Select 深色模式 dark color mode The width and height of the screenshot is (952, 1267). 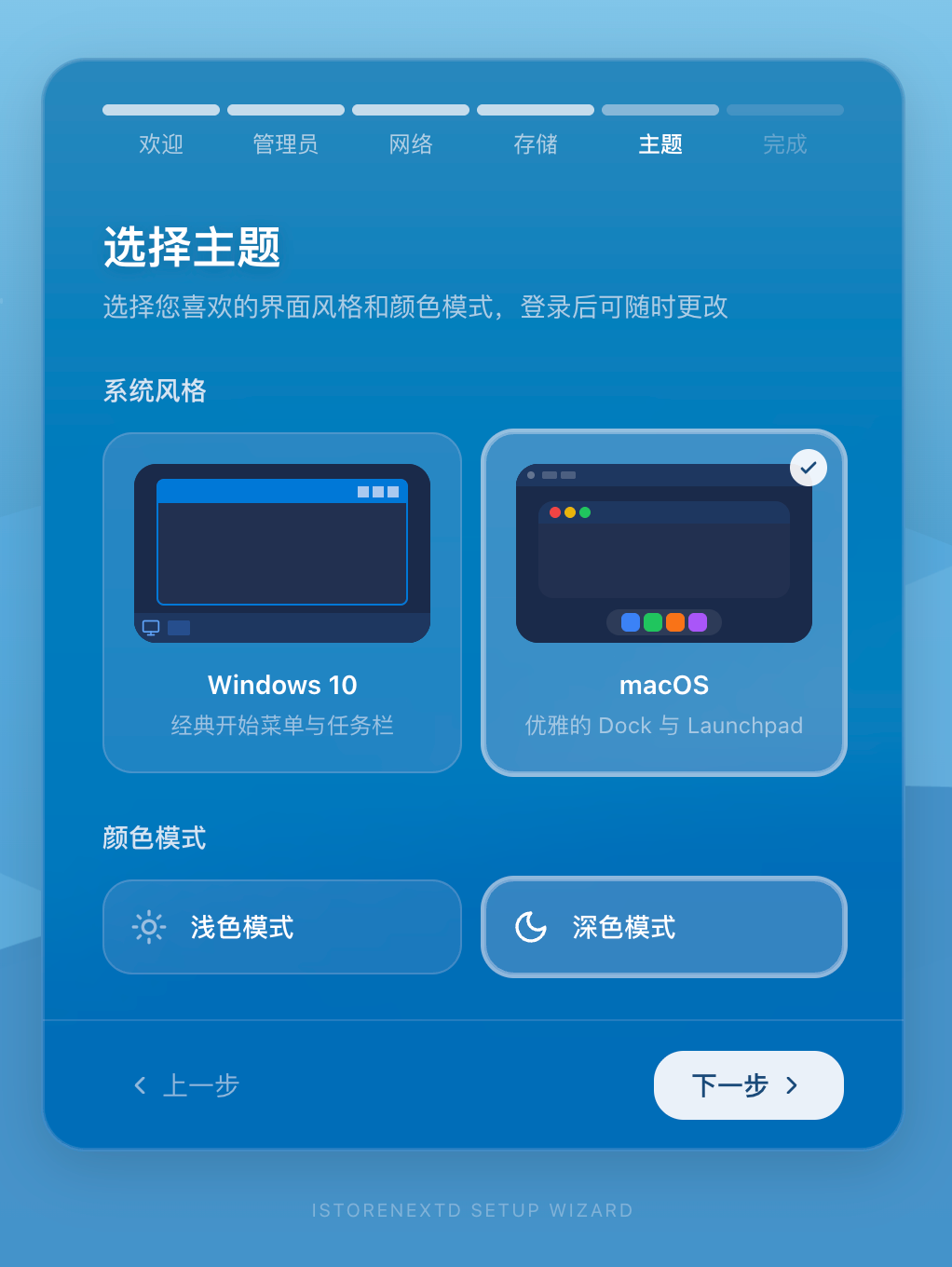[x=663, y=927]
